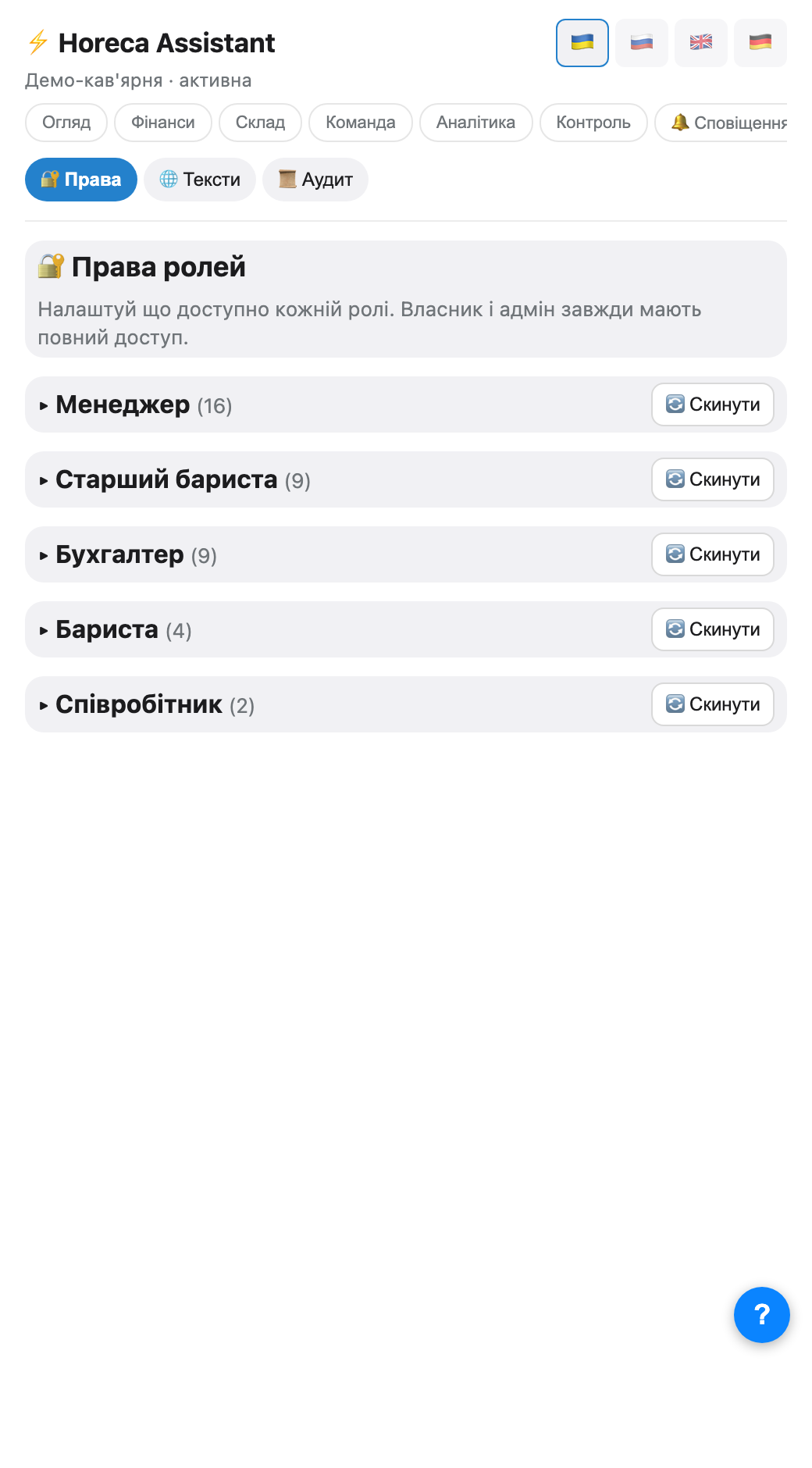Screen dimensions: 812x1468
Task: Go to Контроль tab
Action: 593,123
